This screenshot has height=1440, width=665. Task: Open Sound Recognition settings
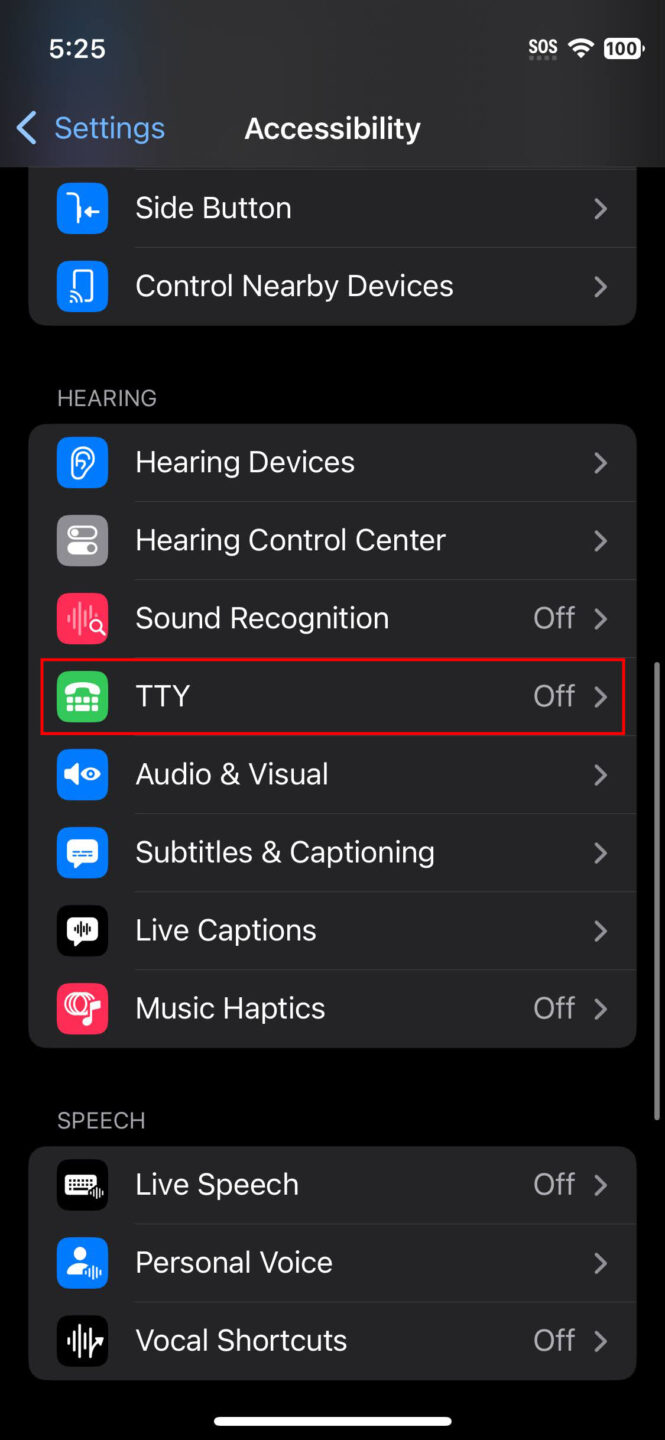(332, 618)
